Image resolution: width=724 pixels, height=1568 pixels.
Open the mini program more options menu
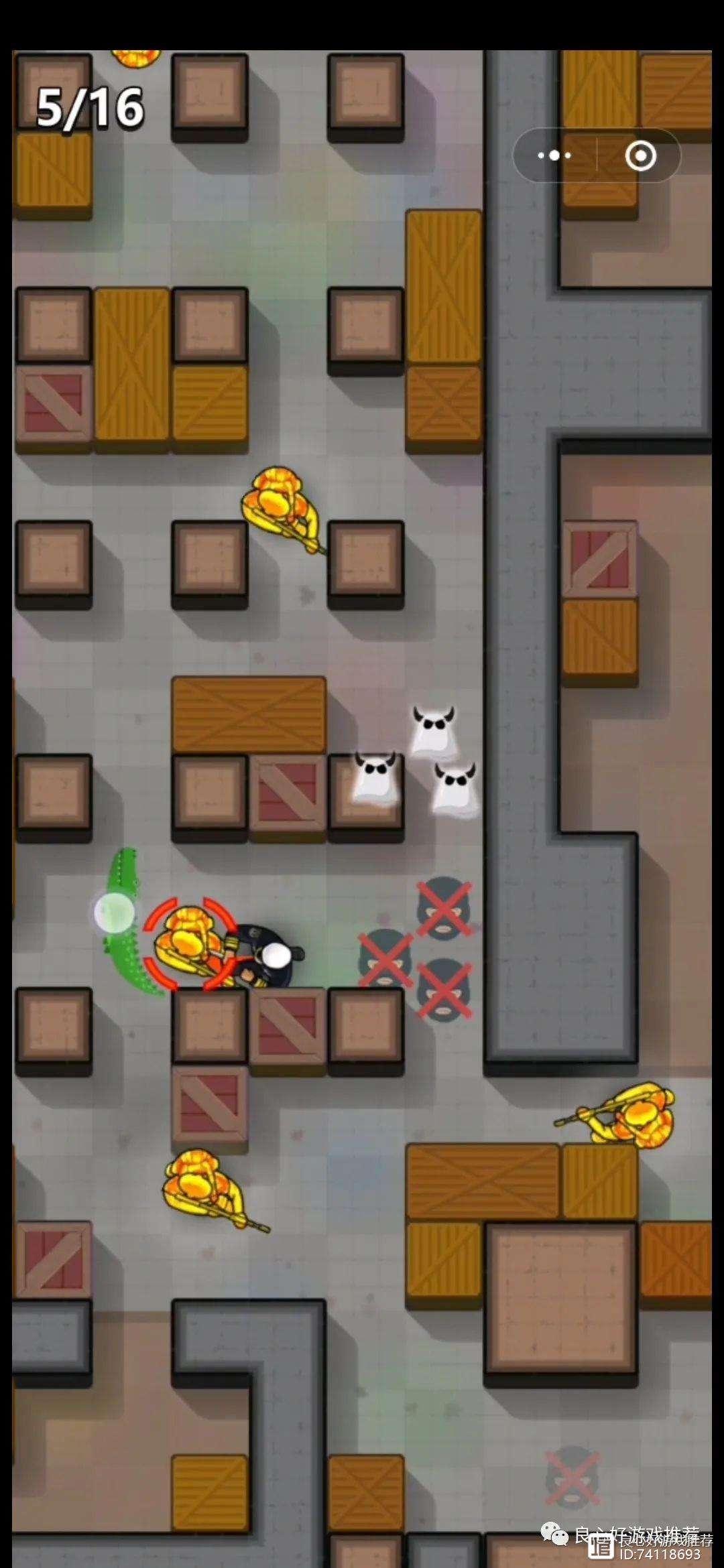[554, 155]
